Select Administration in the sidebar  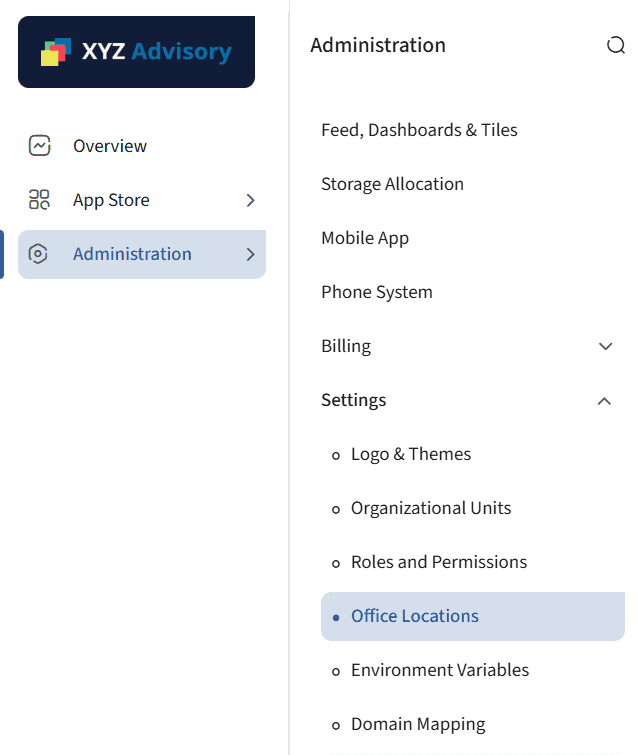(x=132, y=254)
